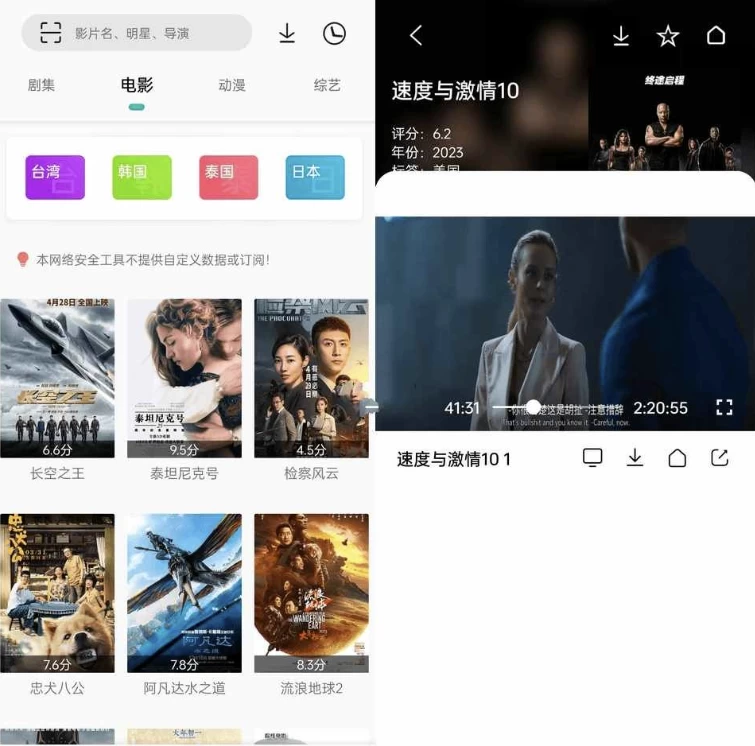
Task: Select the 韩国 region chip
Action: coord(142,177)
